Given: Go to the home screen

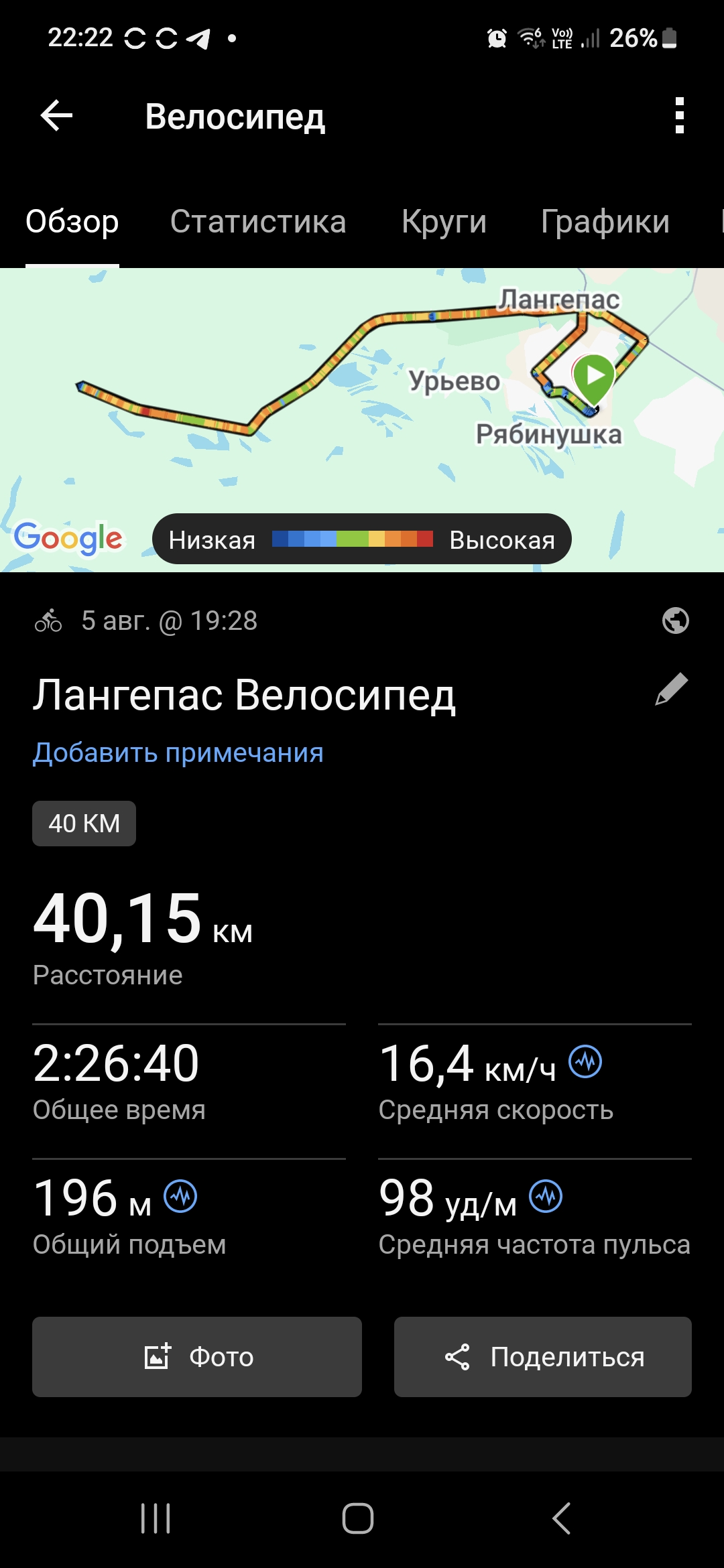Looking at the screenshot, I should click(358, 1518).
